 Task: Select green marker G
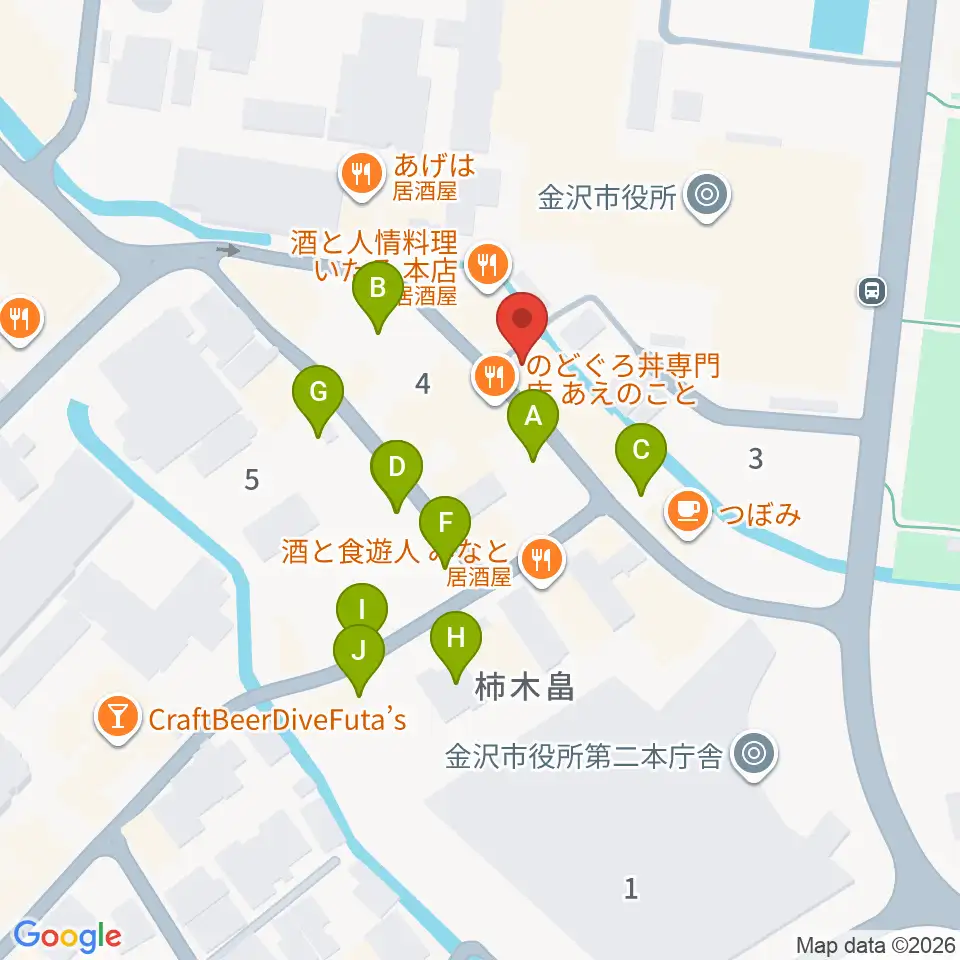click(318, 400)
